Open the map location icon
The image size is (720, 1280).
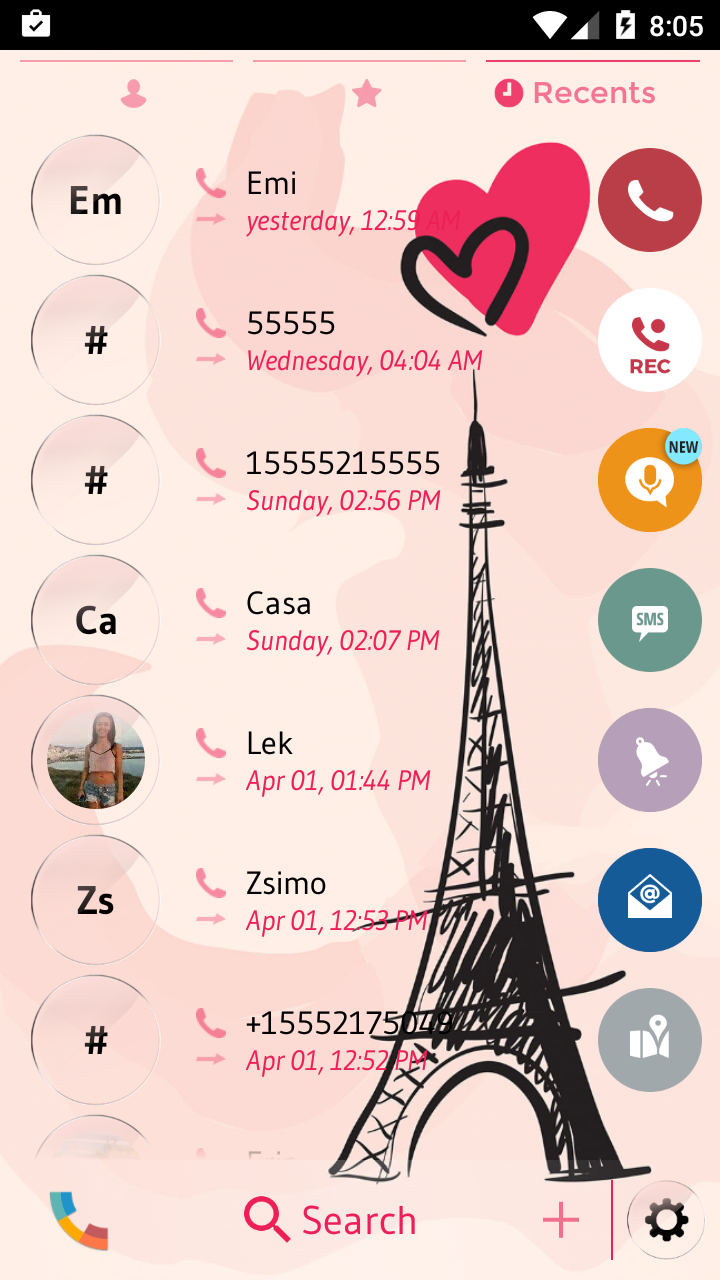[649, 1040]
